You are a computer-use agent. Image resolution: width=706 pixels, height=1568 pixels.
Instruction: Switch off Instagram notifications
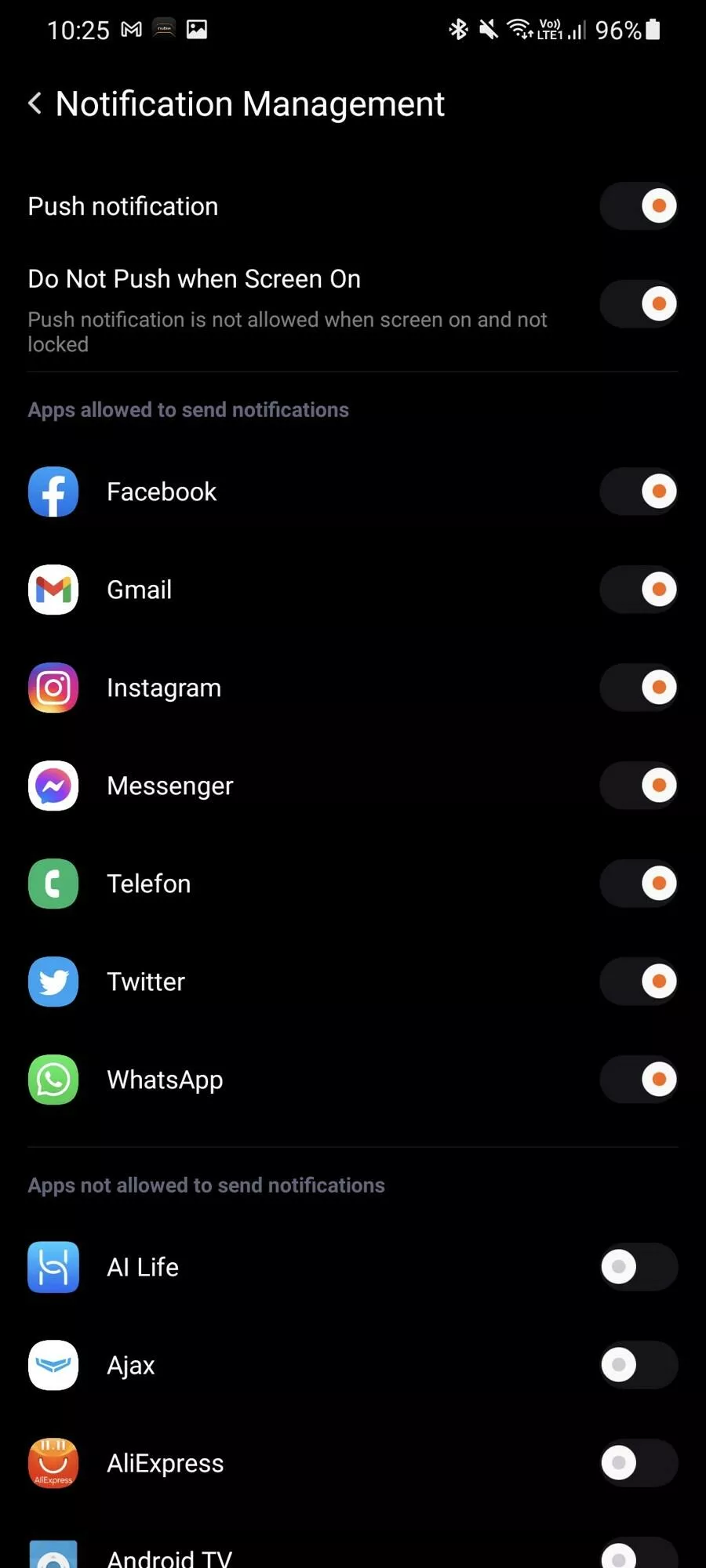tap(639, 688)
